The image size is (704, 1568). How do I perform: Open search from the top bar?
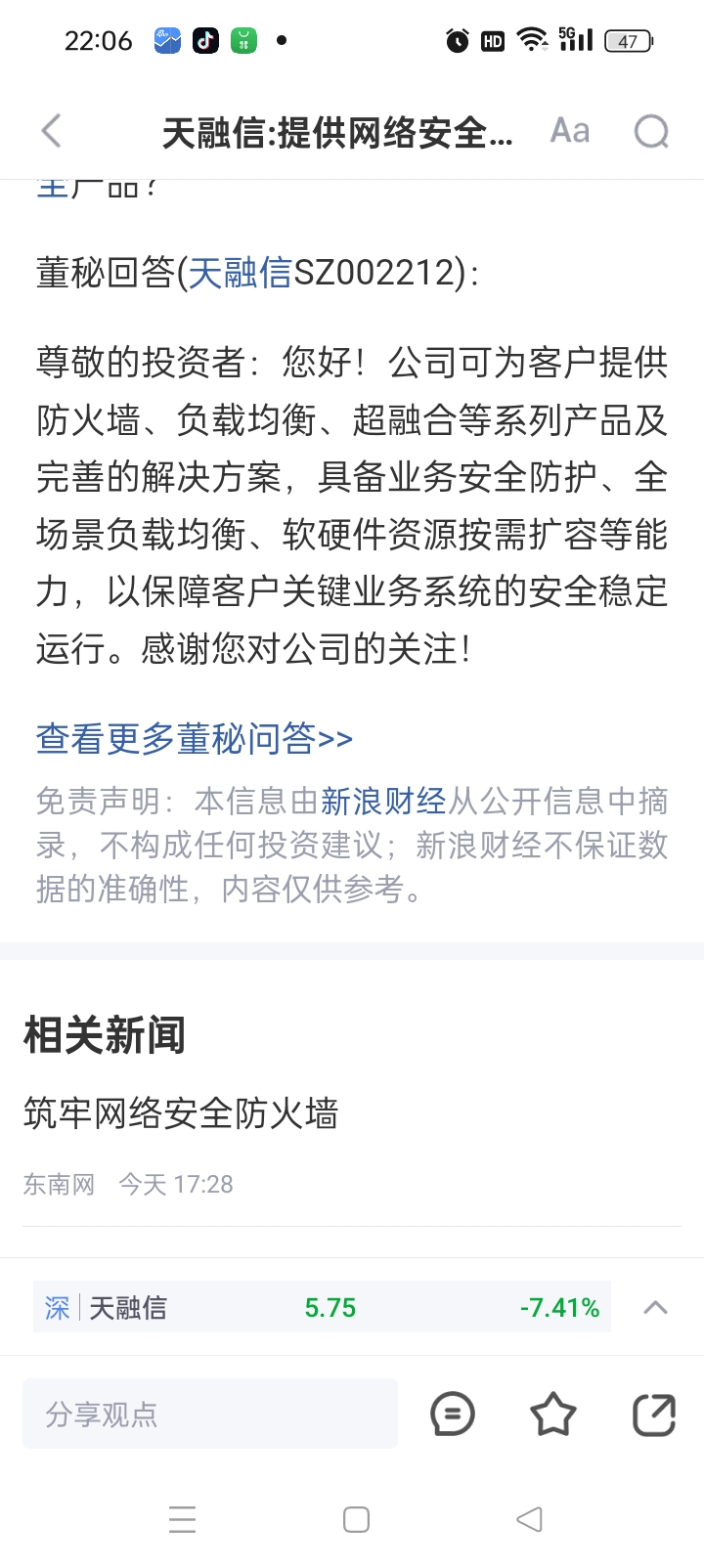click(x=651, y=131)
